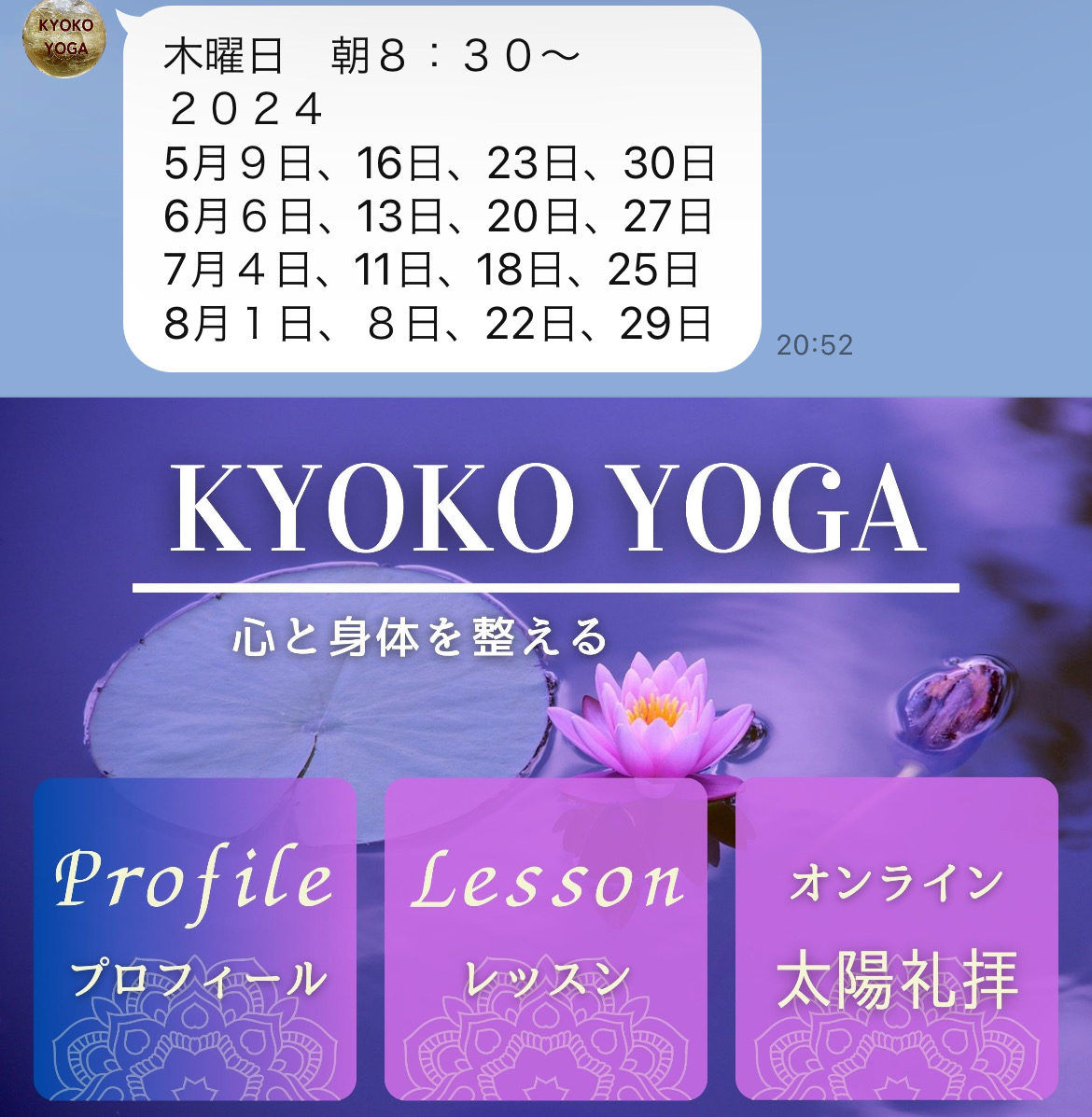
Task: Open the Profile プロフィール tile
Action: [194, 938]
